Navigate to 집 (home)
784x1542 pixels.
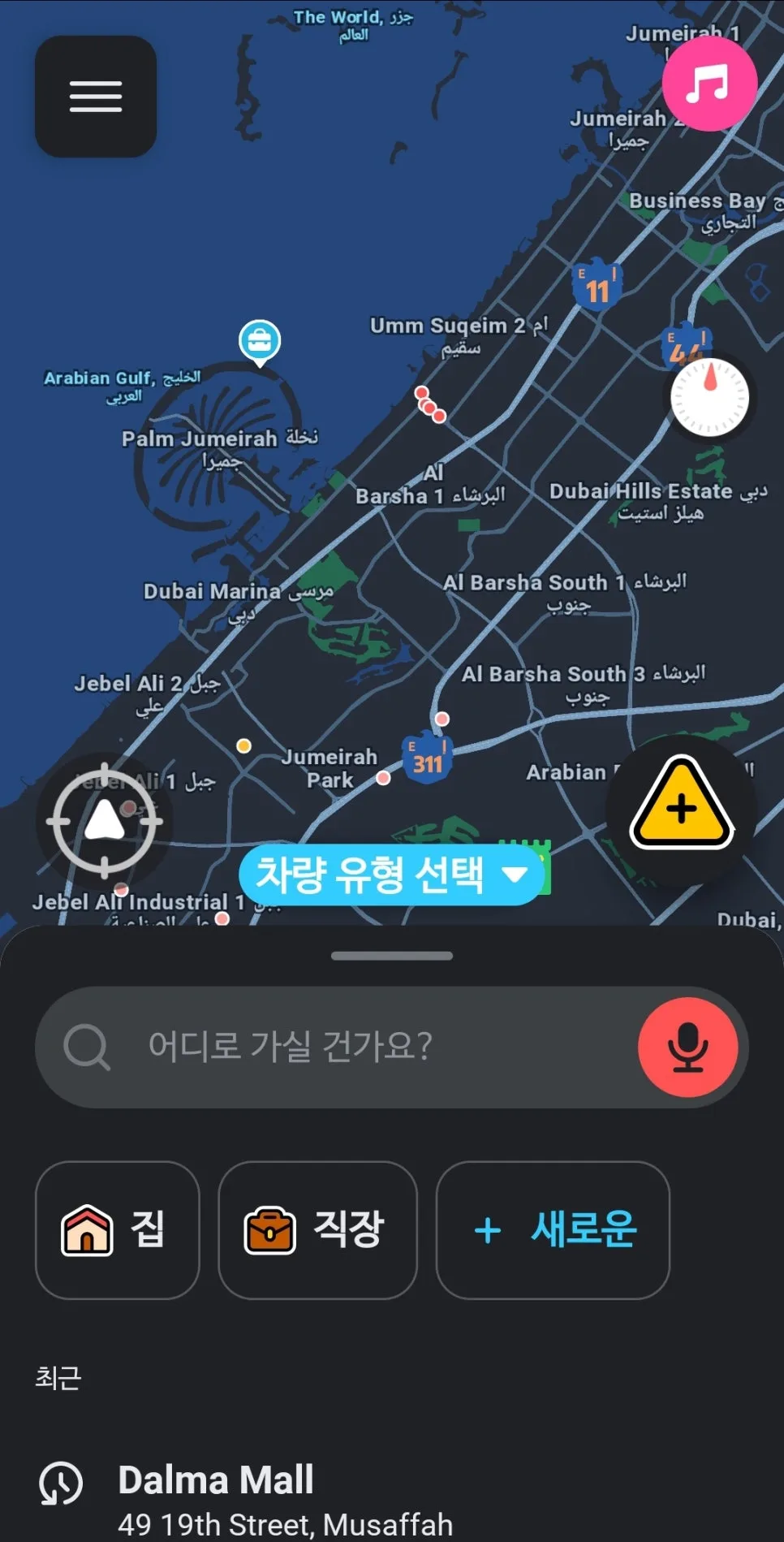pyautogui.click(x=118, y=1229)
